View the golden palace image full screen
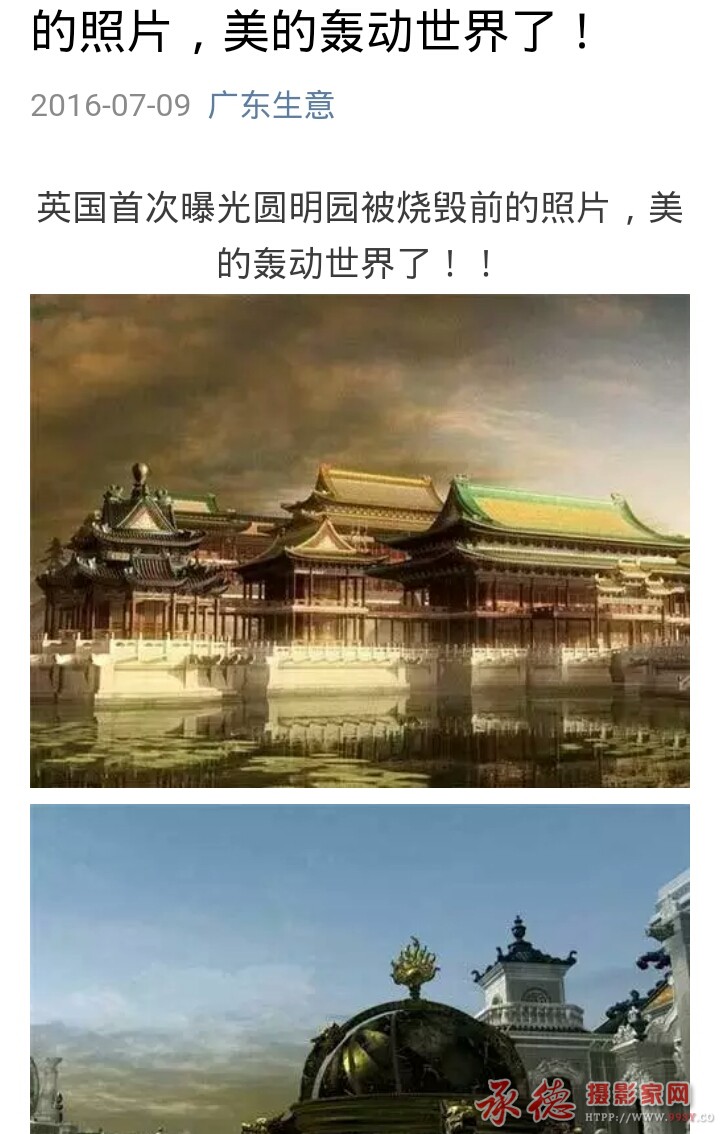Image resolution: width=720 pixels, height=1134 pixels. tap(360, 540)
